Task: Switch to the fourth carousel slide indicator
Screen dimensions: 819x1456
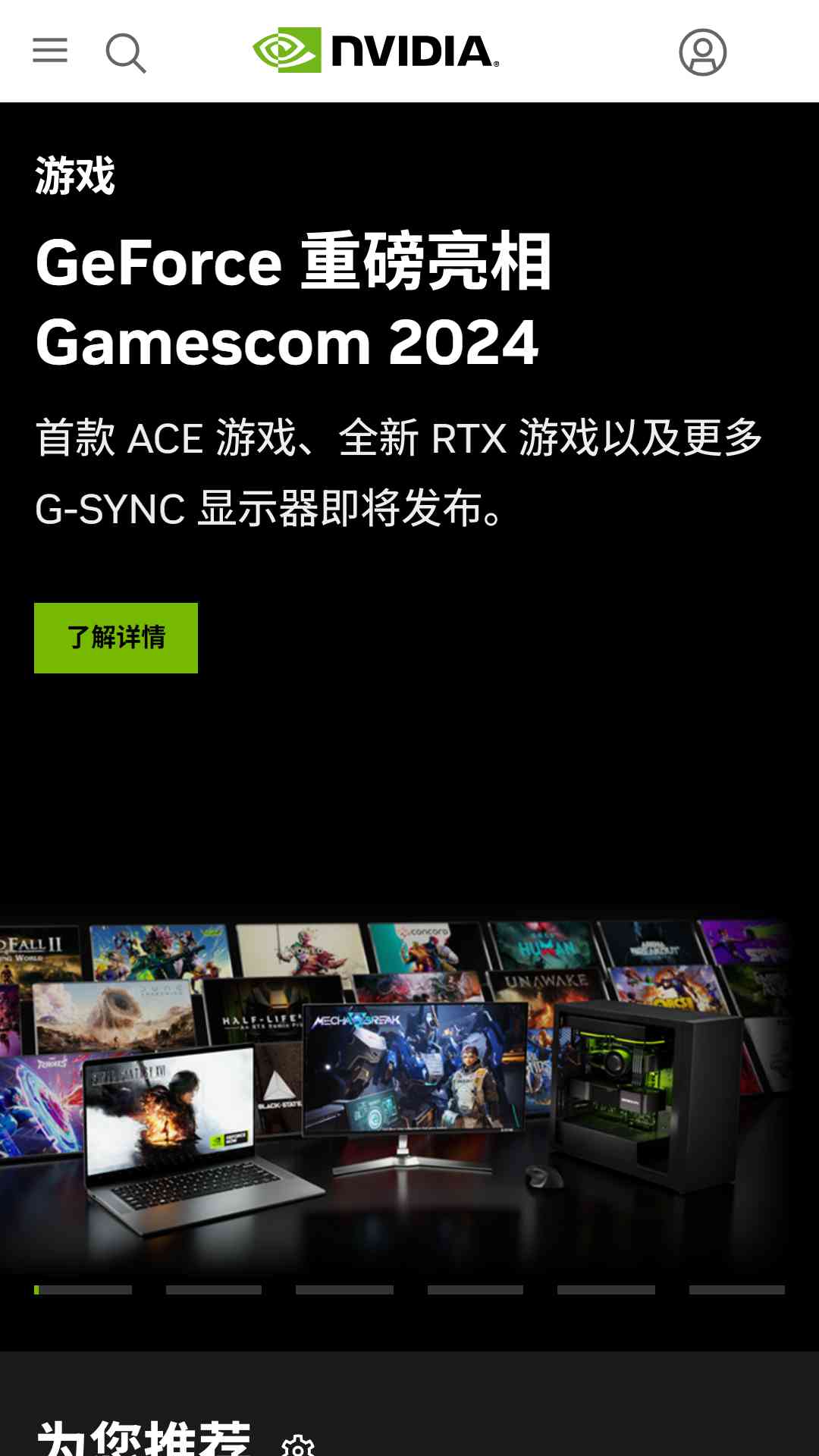Action: coord(475,1290)
